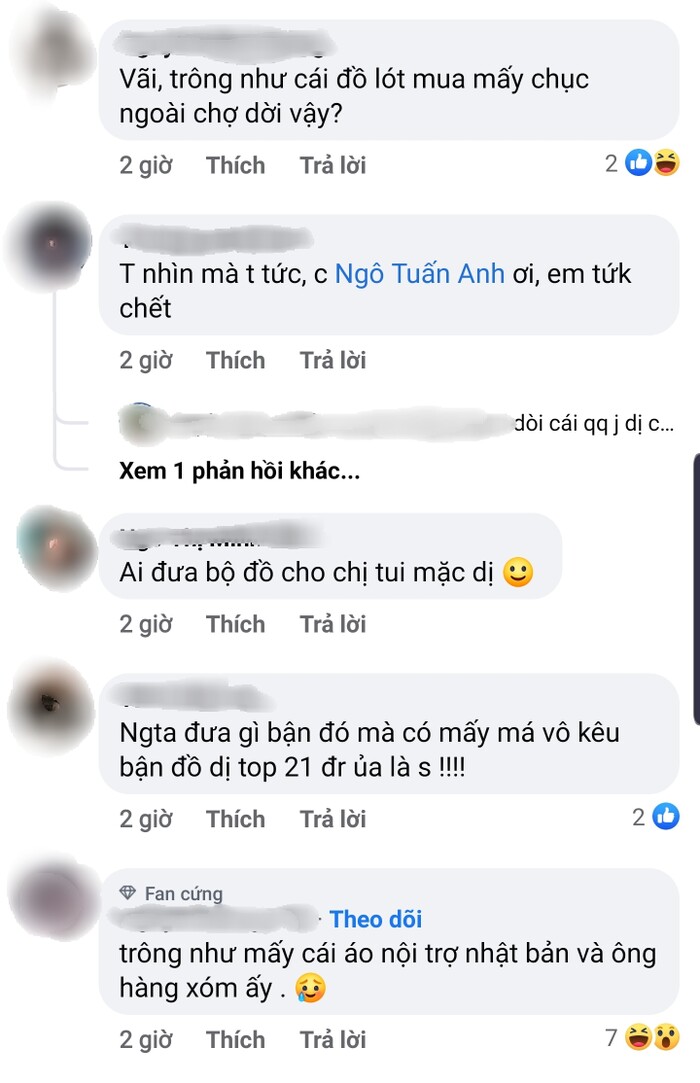Open the nested reply ending with 'dòi cái qq j dị c...'
The width and height of the screenshot is (700, 1083).
click(593, 423)
